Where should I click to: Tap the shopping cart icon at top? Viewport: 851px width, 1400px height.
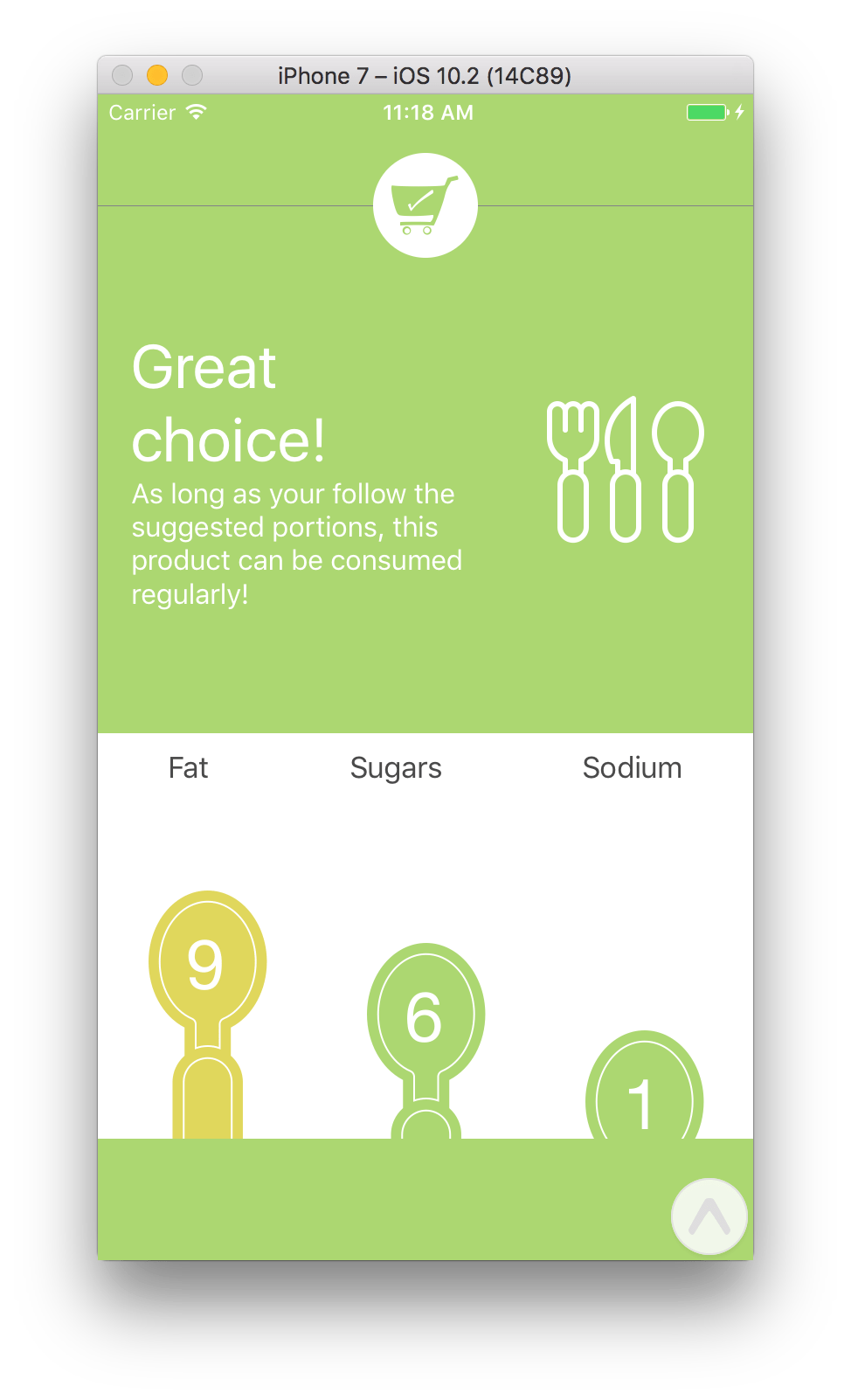point(425,205)
